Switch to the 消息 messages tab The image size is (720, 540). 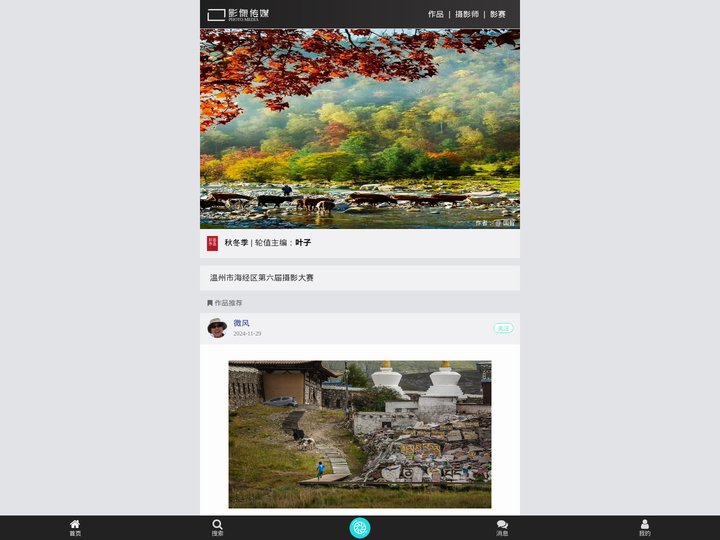click(502, 527)
